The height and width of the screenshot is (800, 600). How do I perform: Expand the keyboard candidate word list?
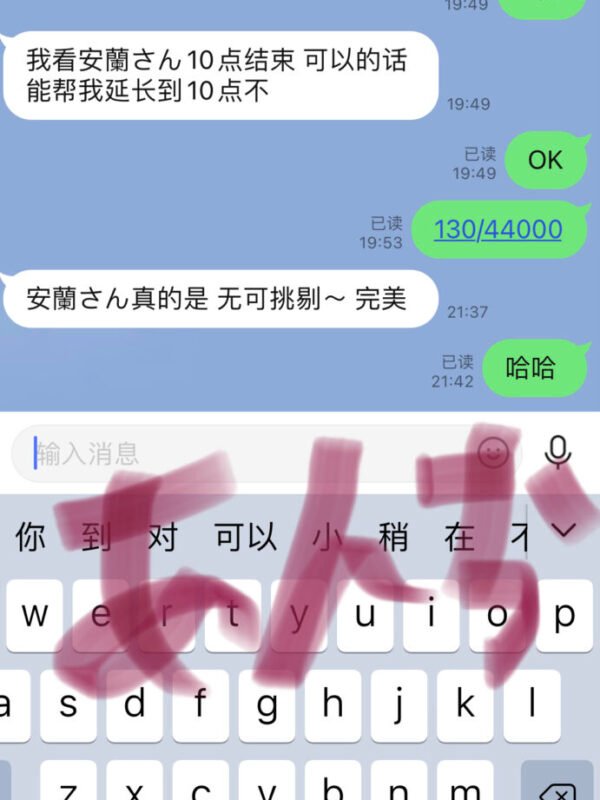point(565,530)
